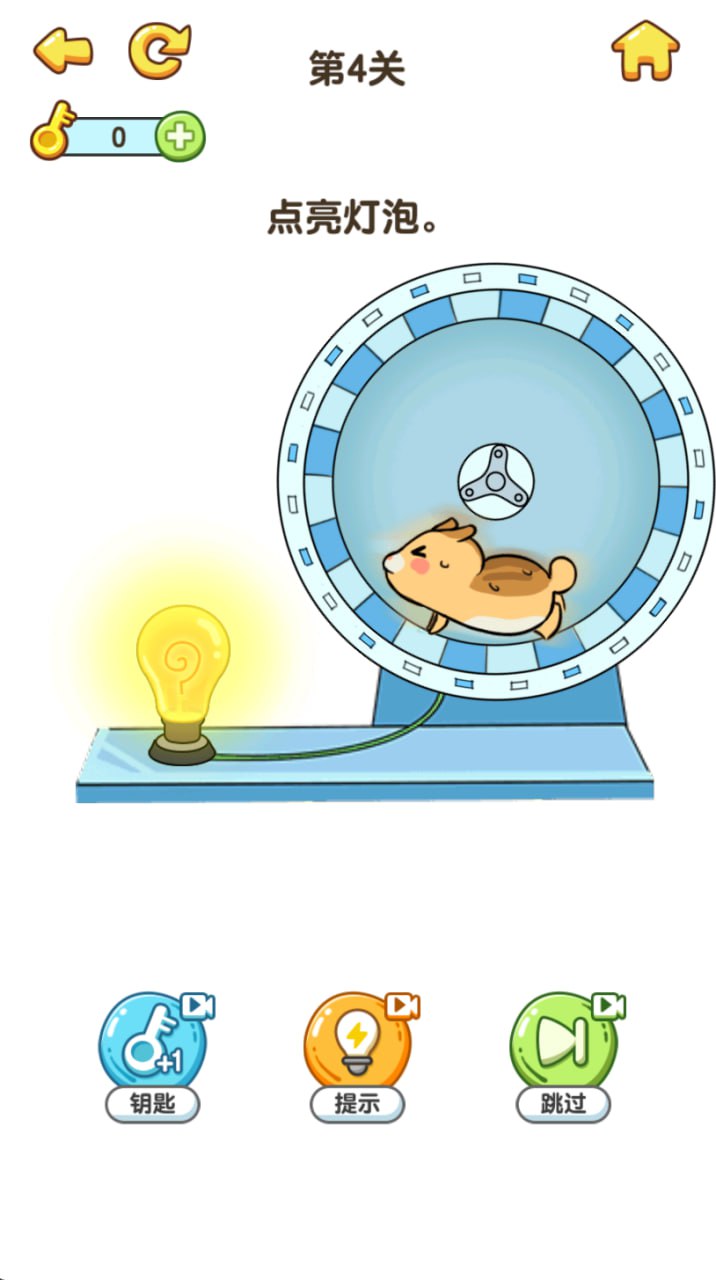The height and width of the screenshot is (1280, 716).
Task: Skip this level with 跳过
Action: pyautogui.click(x=563, y=1046)
